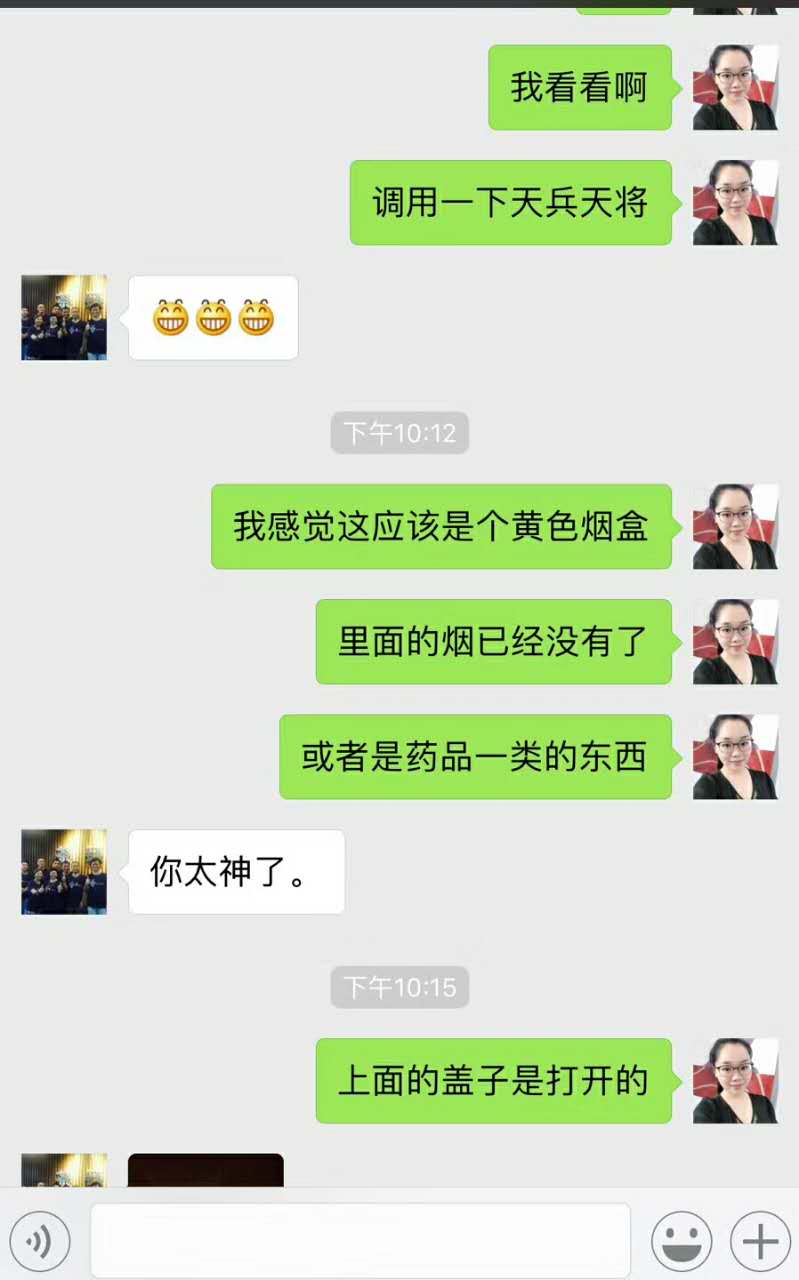Open the dark image message thumbnail
The height and width of the screenshot is (1280, 799).
205,1171
